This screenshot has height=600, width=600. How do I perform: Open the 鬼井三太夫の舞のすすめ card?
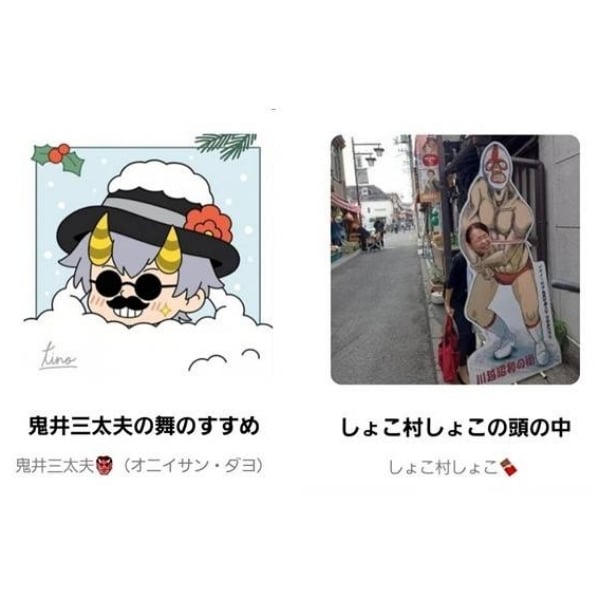(144, 427)
